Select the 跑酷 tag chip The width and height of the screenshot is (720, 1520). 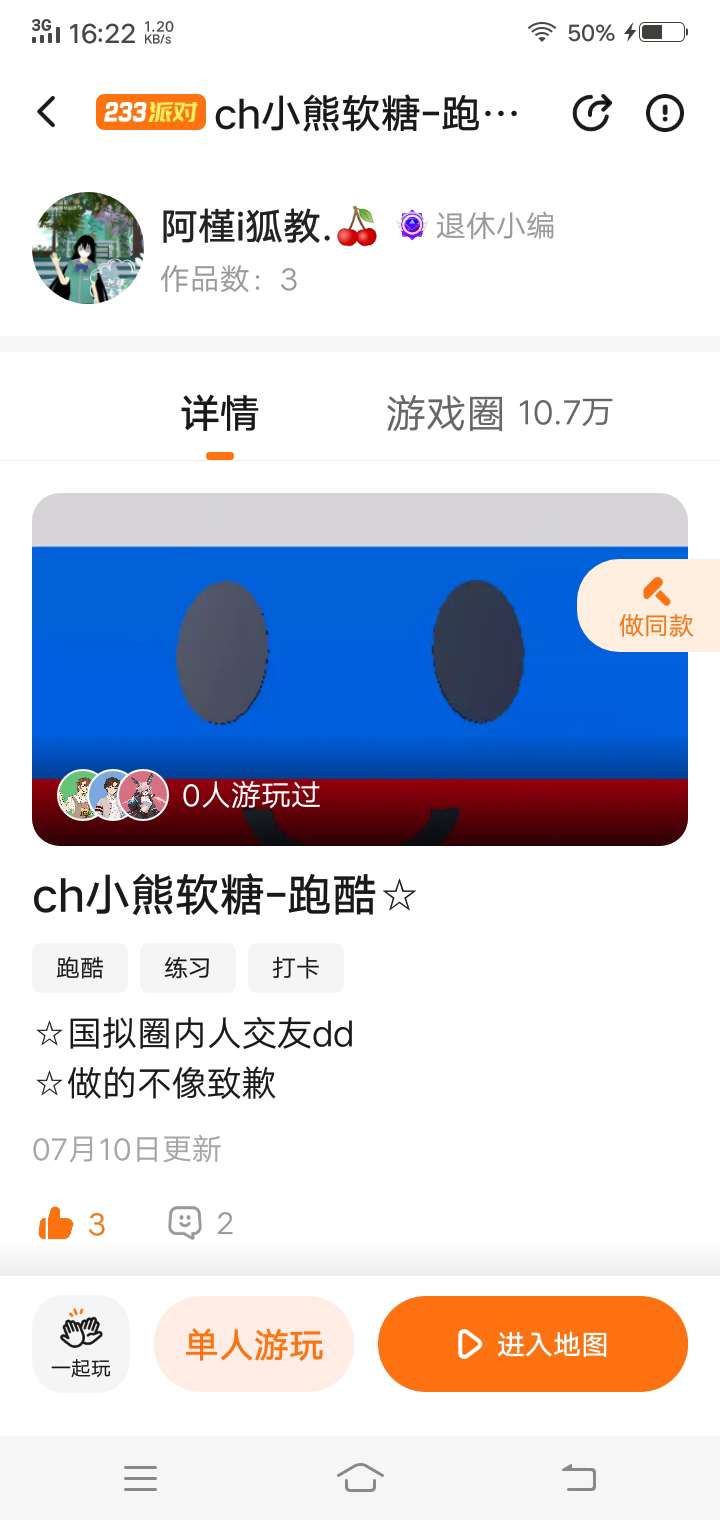pos(80,968)
